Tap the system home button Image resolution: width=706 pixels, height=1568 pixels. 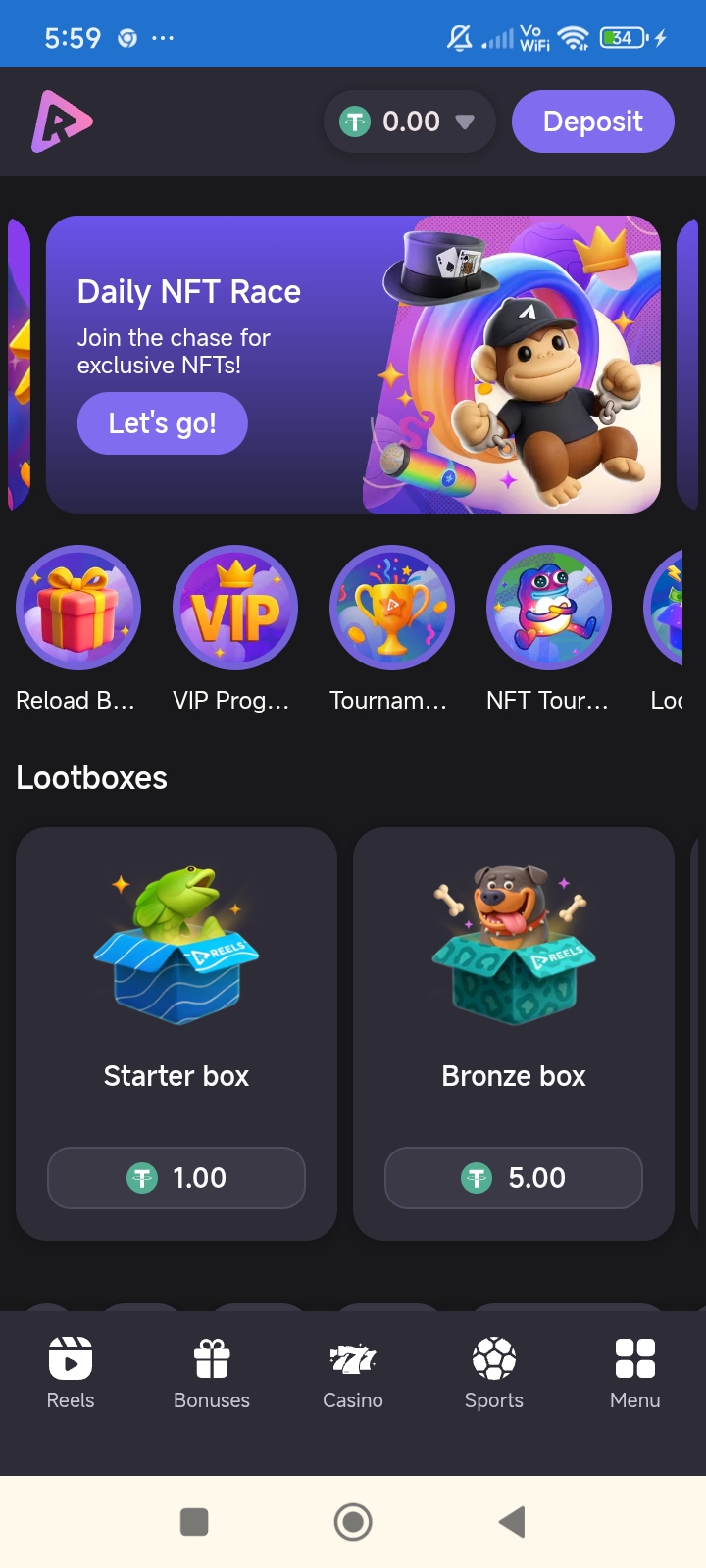coord(353,1522)
